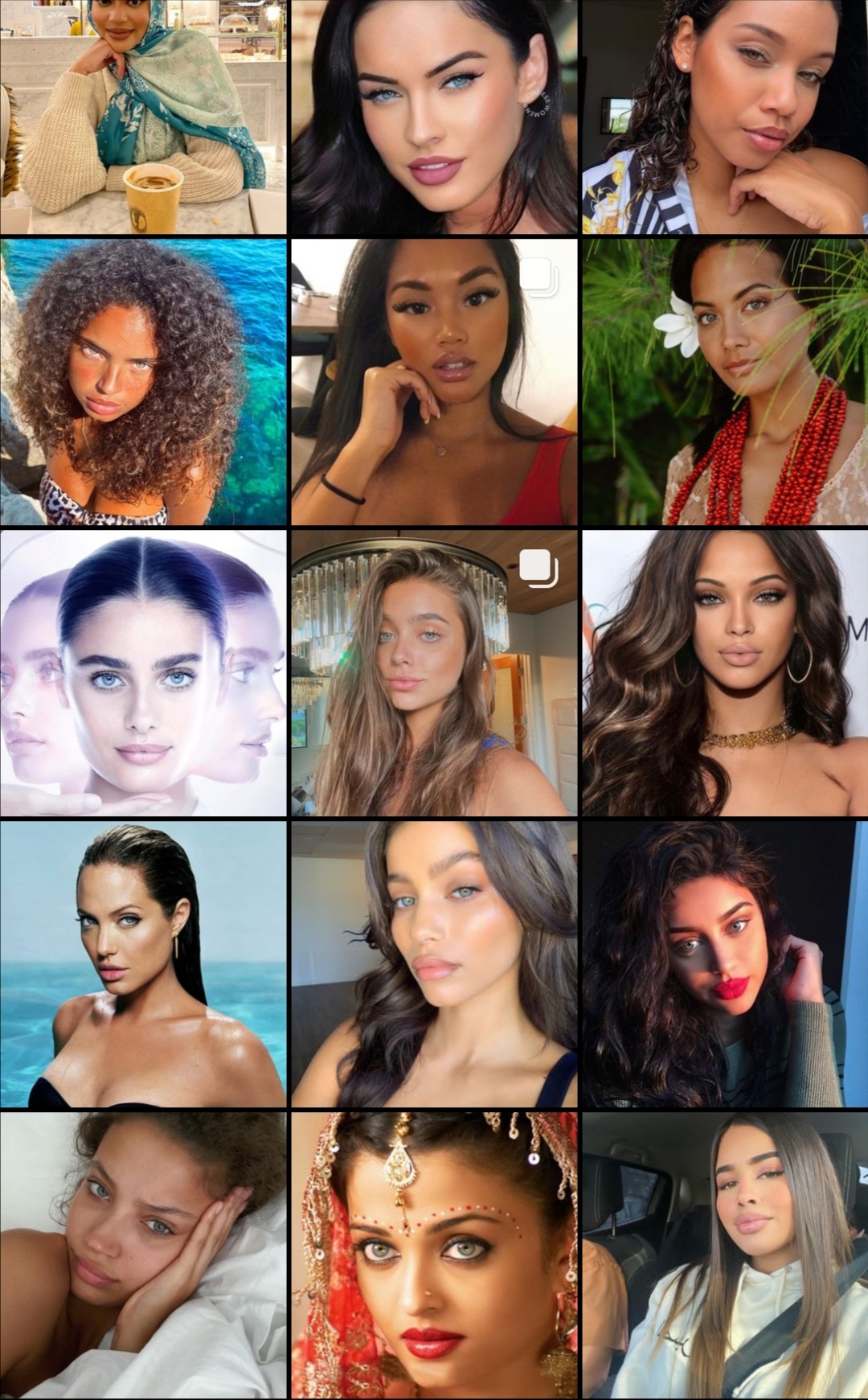Open the post of woman lying on white sheets
This screenshot has height=1400, width=868.
coord(143,1254)
